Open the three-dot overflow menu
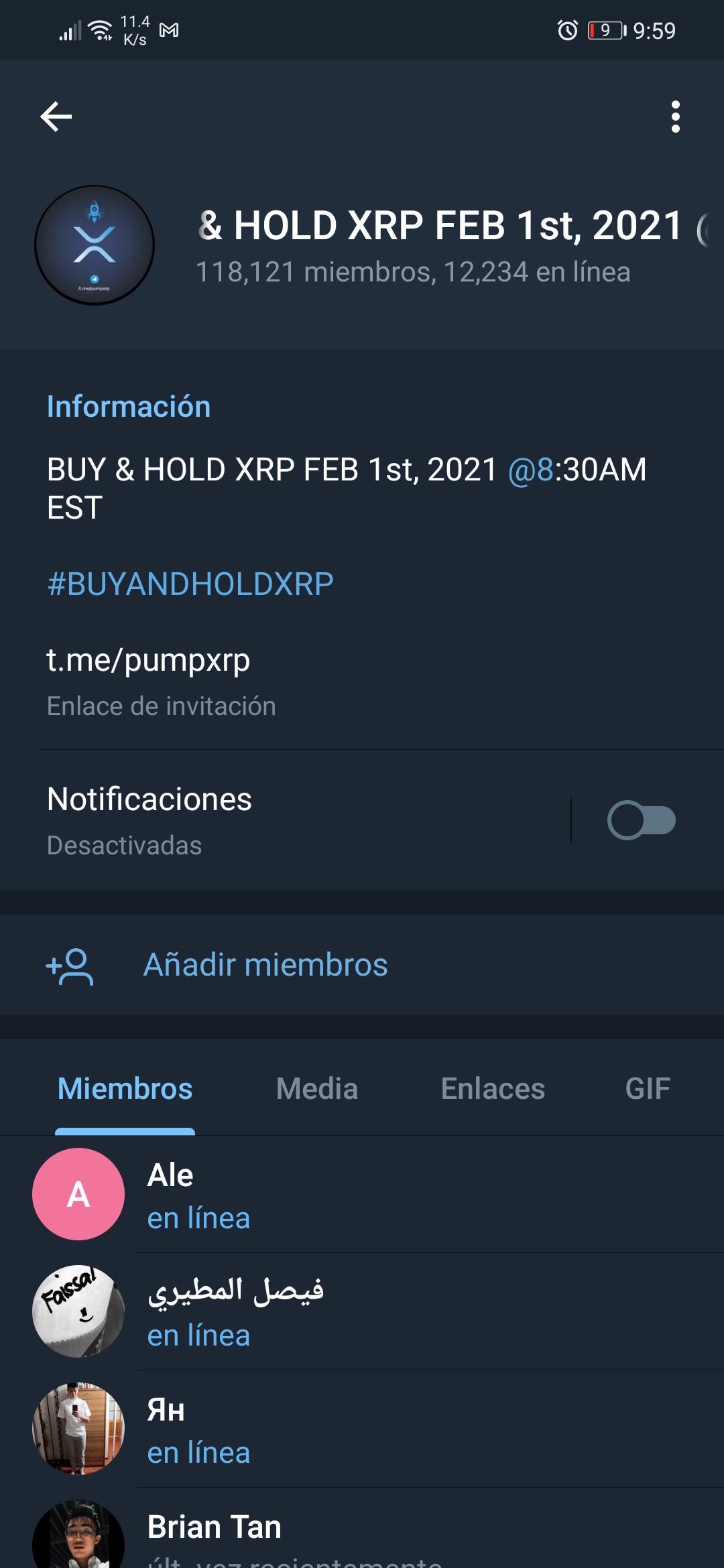Image resolution: width=724 pixels, height=1568 pixels. click(675, 117)
